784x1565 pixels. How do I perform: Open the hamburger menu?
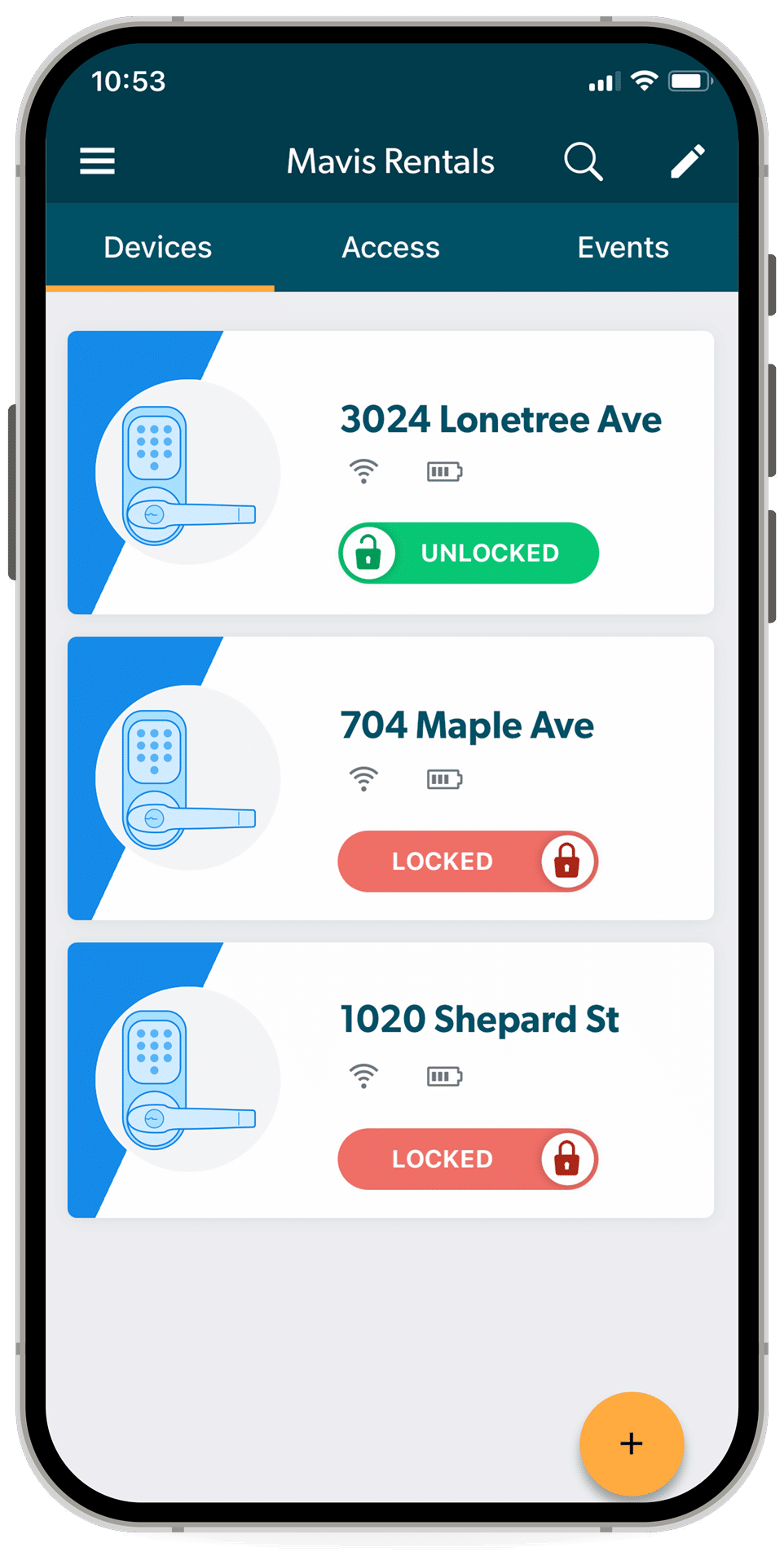tap(97, 161)
